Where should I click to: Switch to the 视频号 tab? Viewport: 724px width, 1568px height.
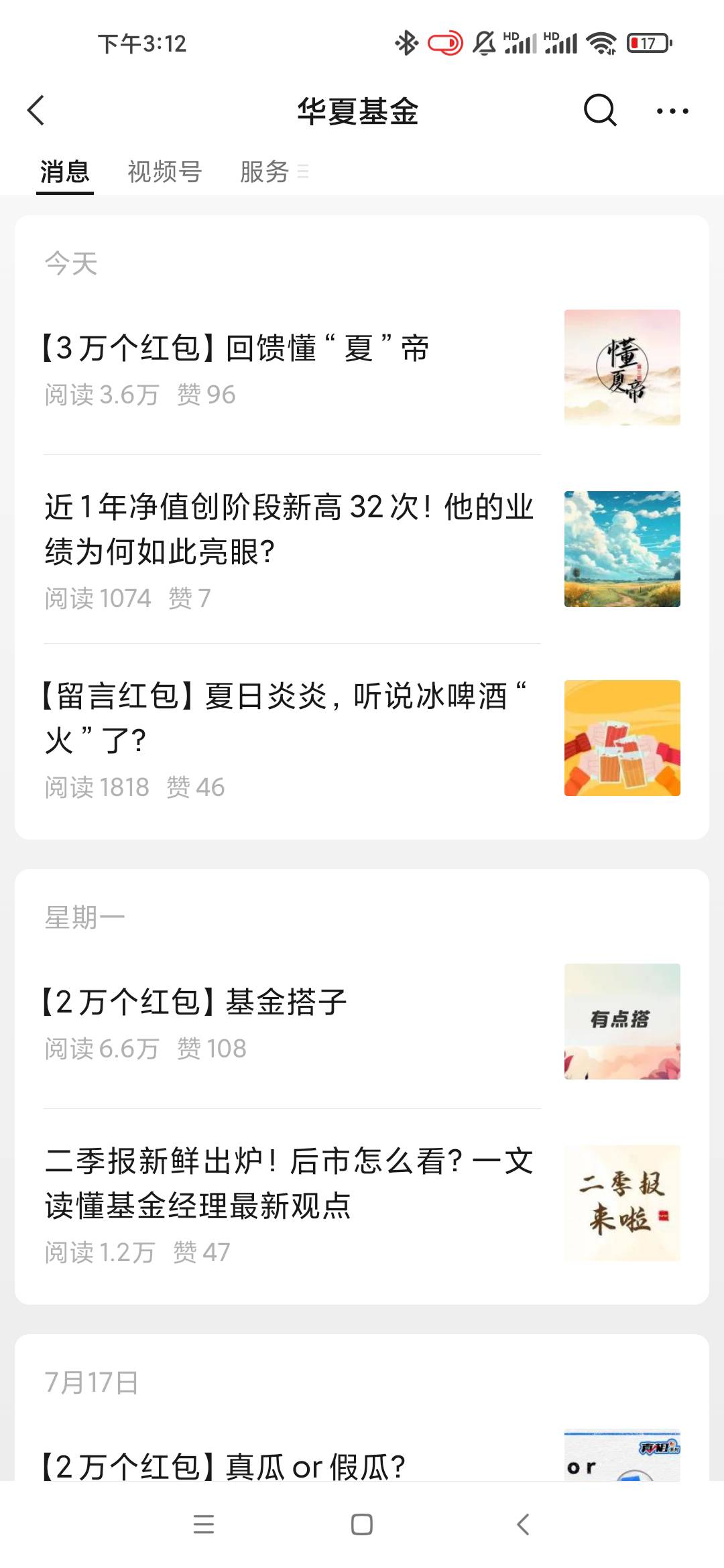(164, 172)
